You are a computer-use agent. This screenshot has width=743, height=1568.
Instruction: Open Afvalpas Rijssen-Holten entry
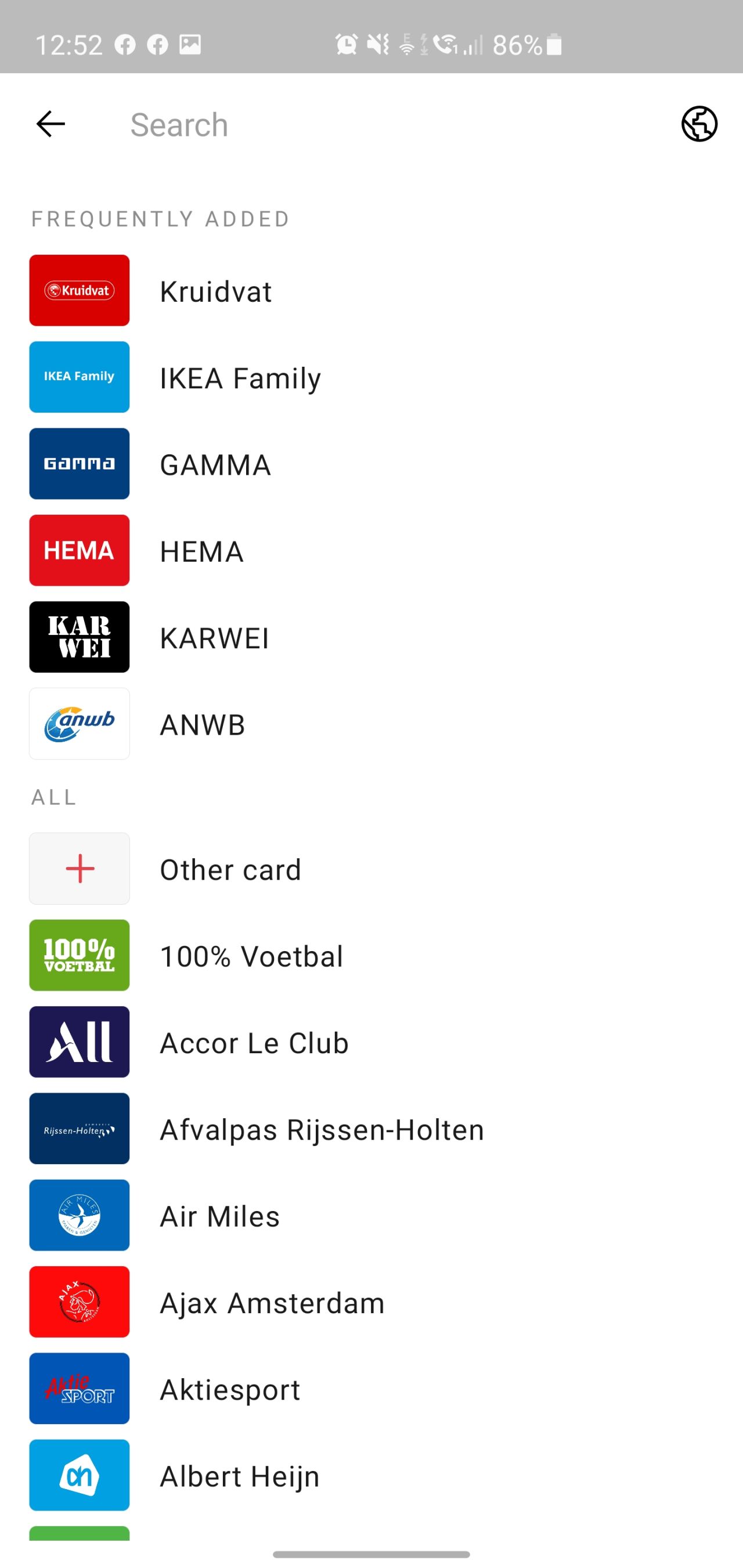(x=371, y=1129)
